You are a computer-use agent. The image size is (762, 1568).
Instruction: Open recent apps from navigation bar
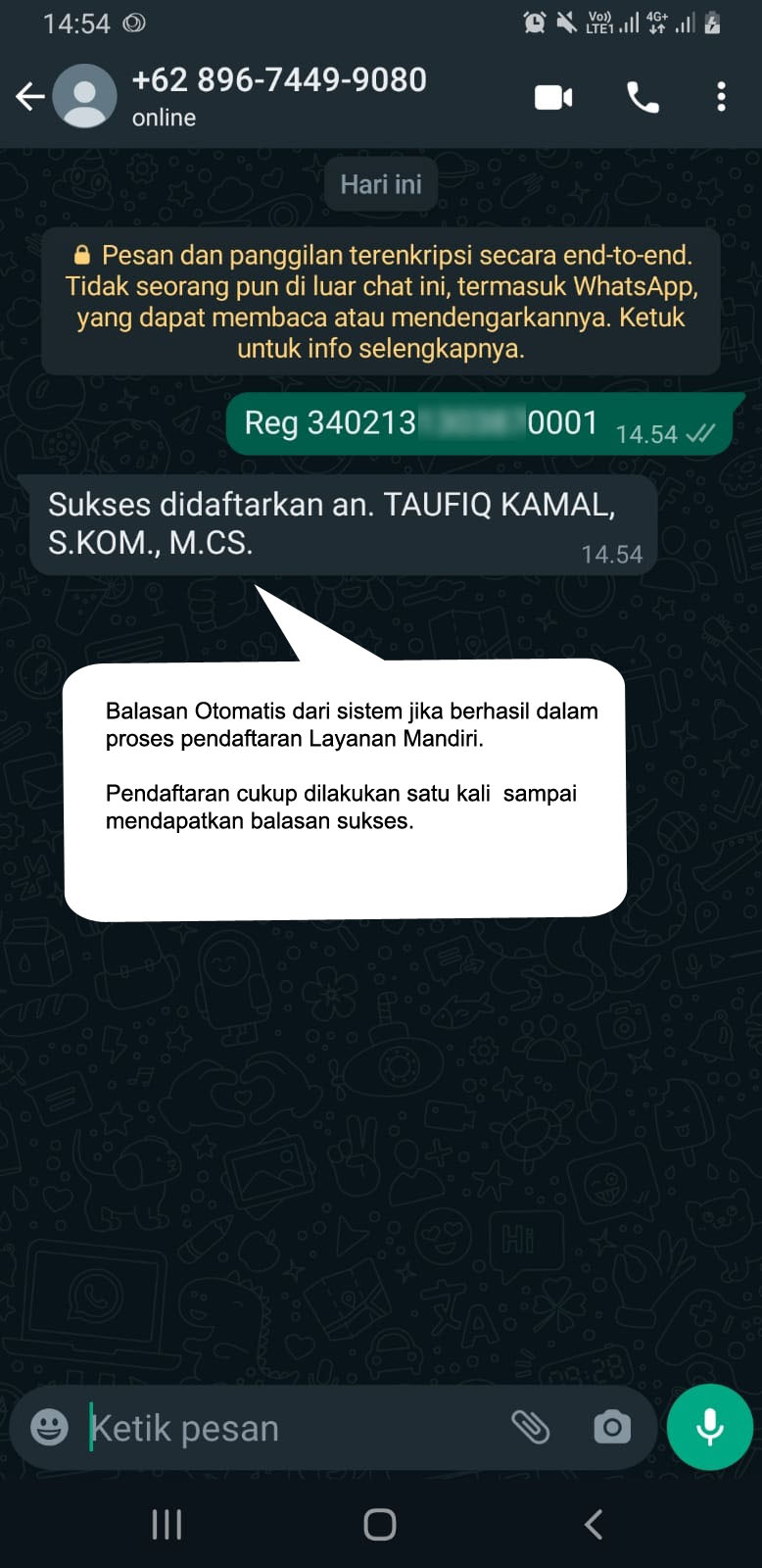(x=167, y=1524)
